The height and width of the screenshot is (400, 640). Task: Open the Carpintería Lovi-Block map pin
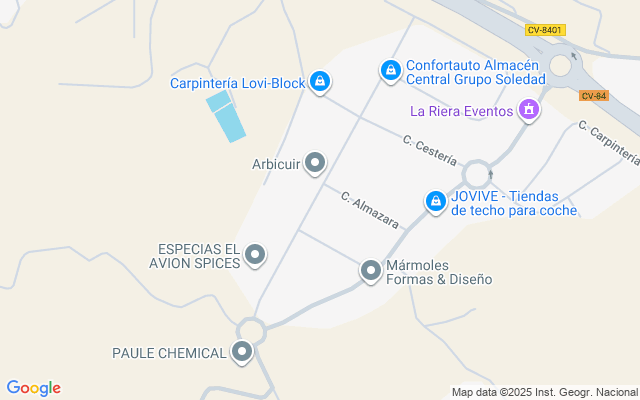tap(320, 82)
